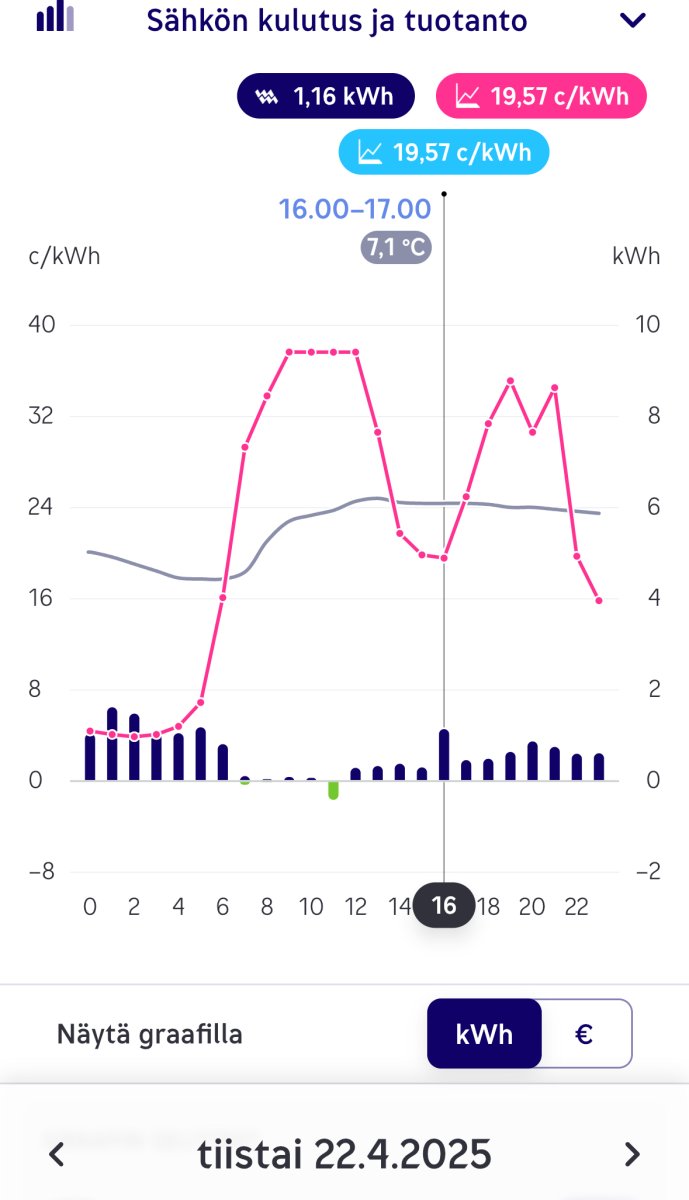Viewport: 689px width, 1200px height.
Task: Go to the next day
Action: [x=632, y=1155]
